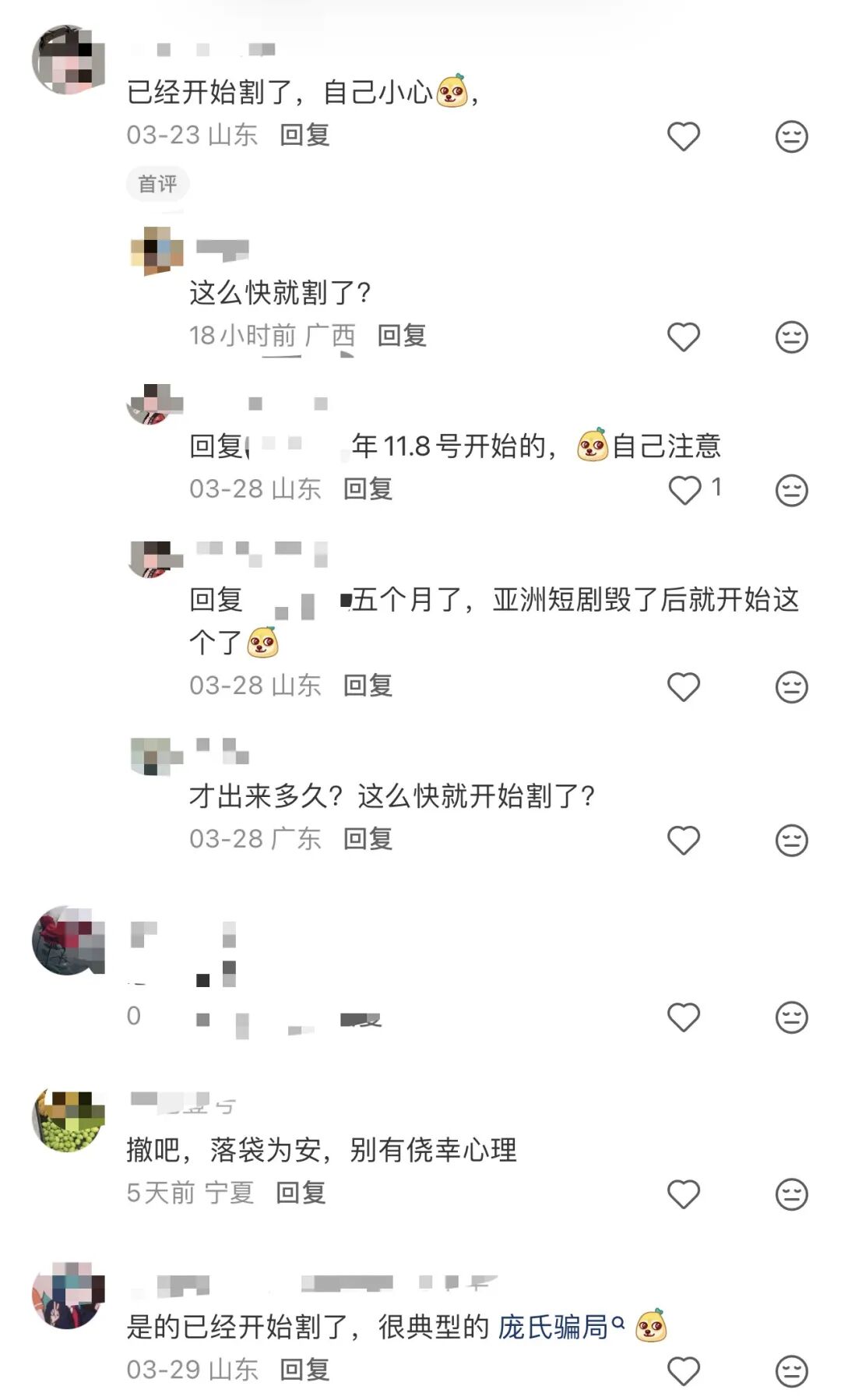This screenshot has height=1400, width=841.
Task: Dislike the comment about 庞氏骗局
Action: click(x=791, y=1371)
